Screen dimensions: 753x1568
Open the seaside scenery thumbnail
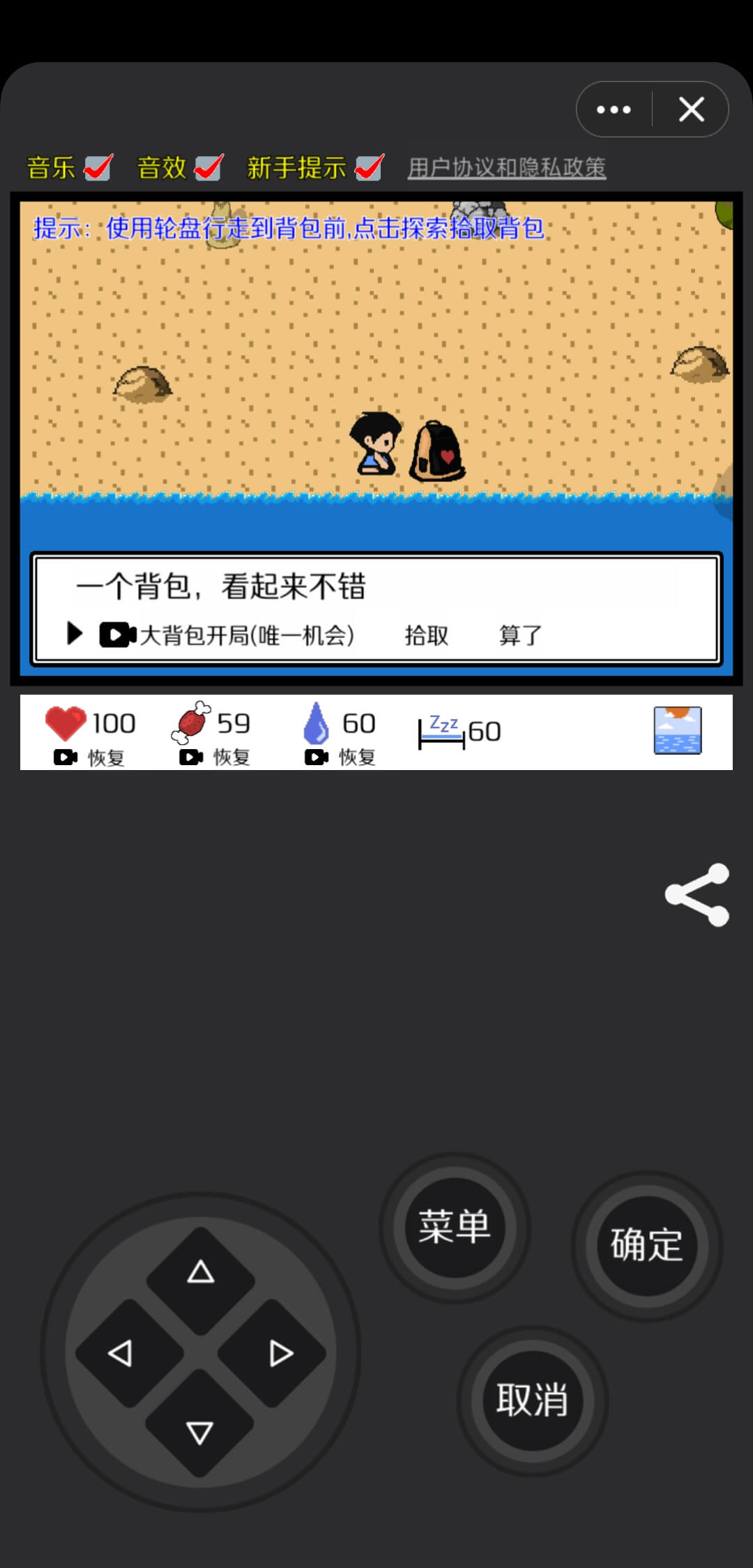(678, 731)
